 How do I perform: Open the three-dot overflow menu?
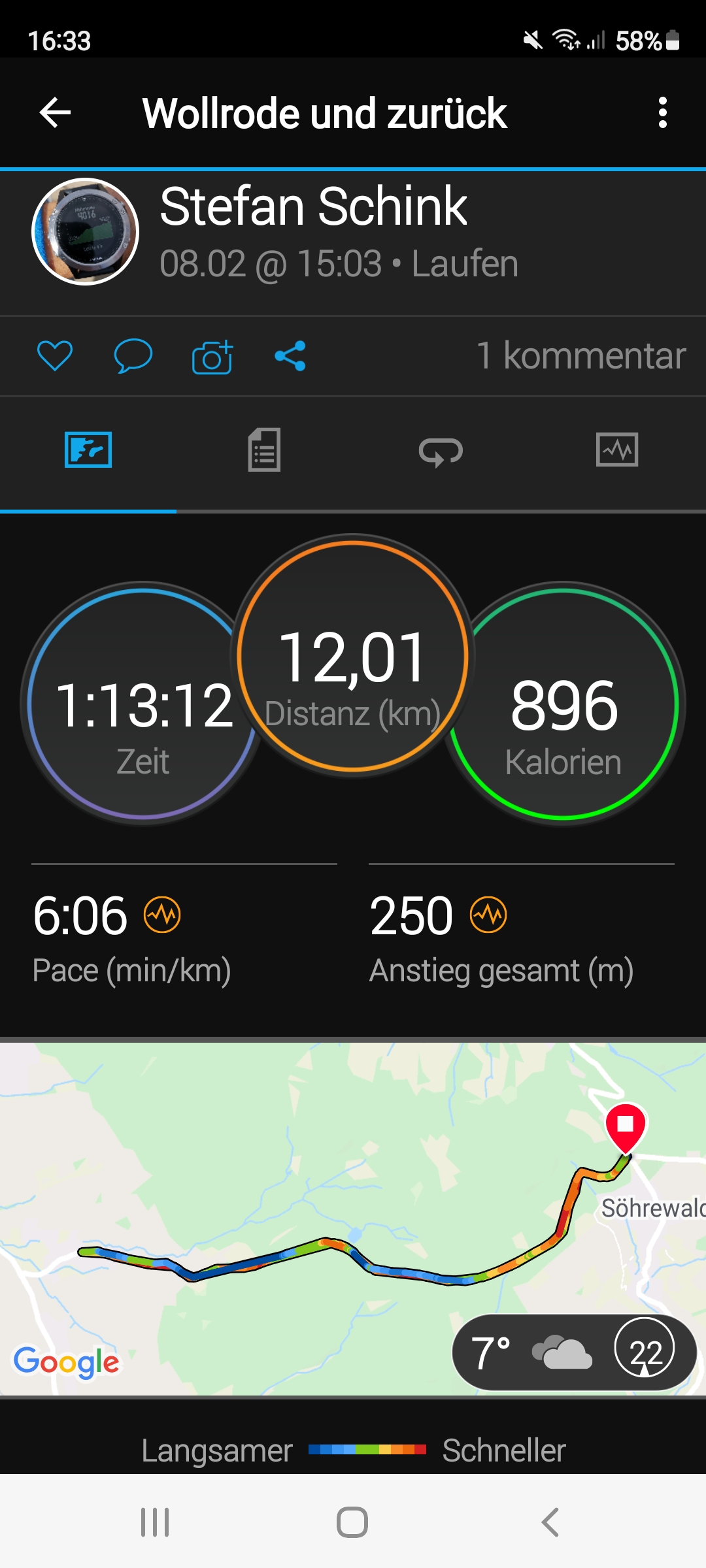click(662, 113)
